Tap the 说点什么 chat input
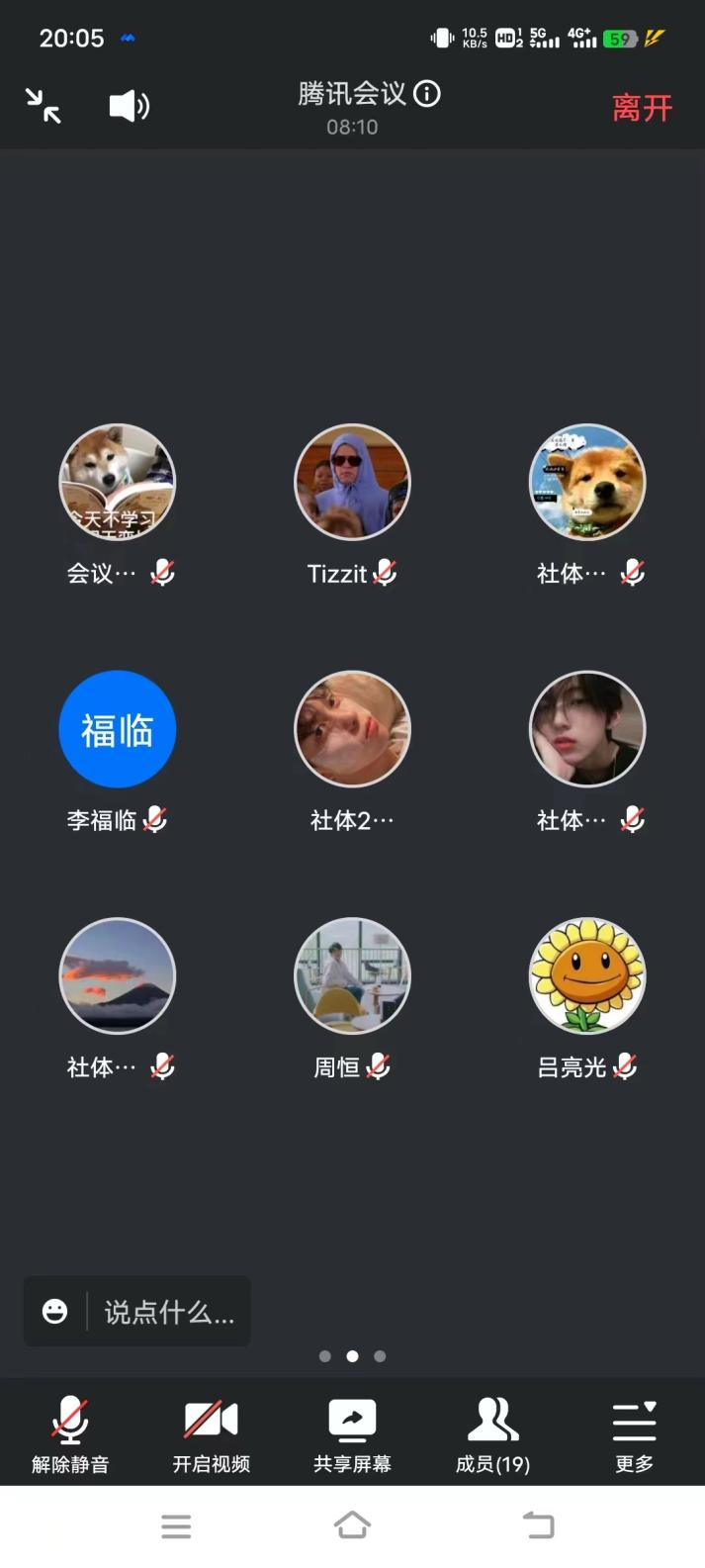This screenshot has width=705, height=1568. (x=168, y=1312)
